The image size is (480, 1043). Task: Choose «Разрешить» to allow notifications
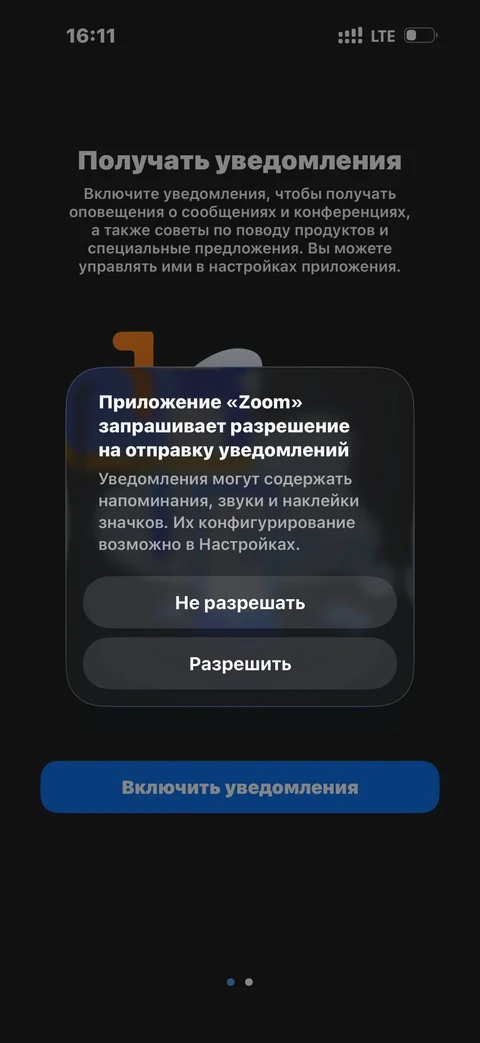pos(240,664)
